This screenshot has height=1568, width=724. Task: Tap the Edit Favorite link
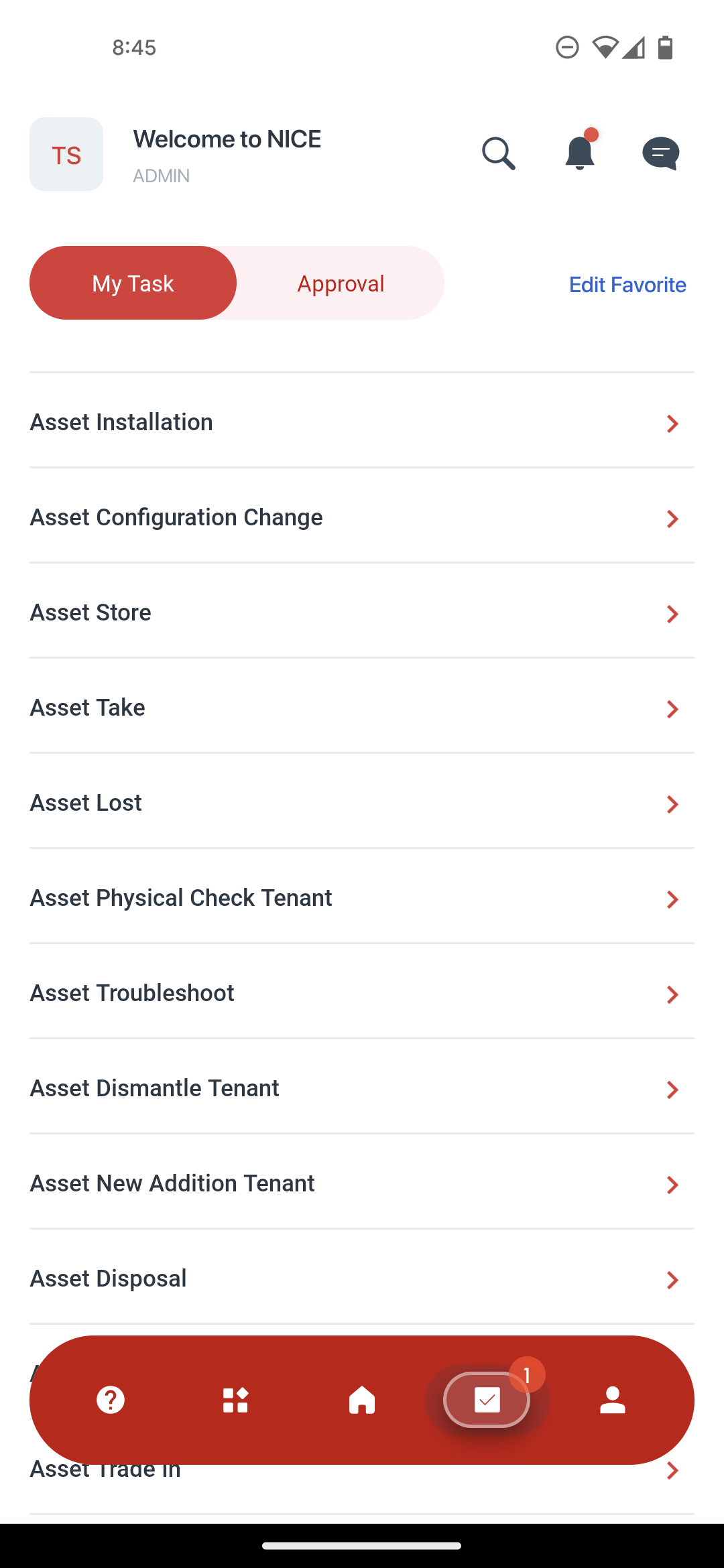point(627,285)
